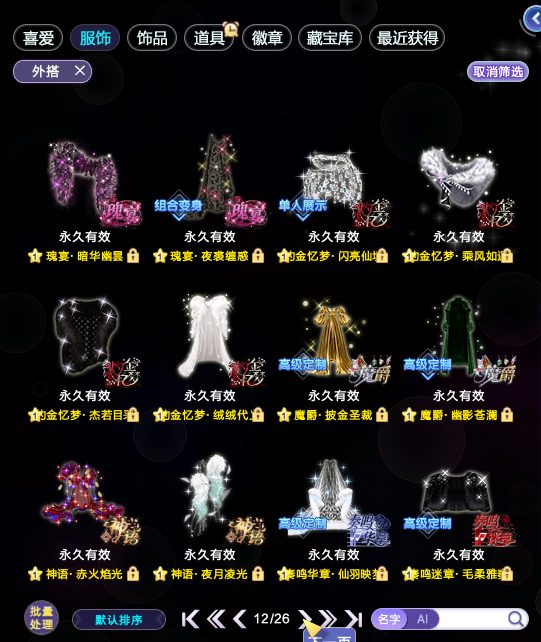The image size is (541, 642).
Task: Open the 徽章 tab
Action: 267,38
